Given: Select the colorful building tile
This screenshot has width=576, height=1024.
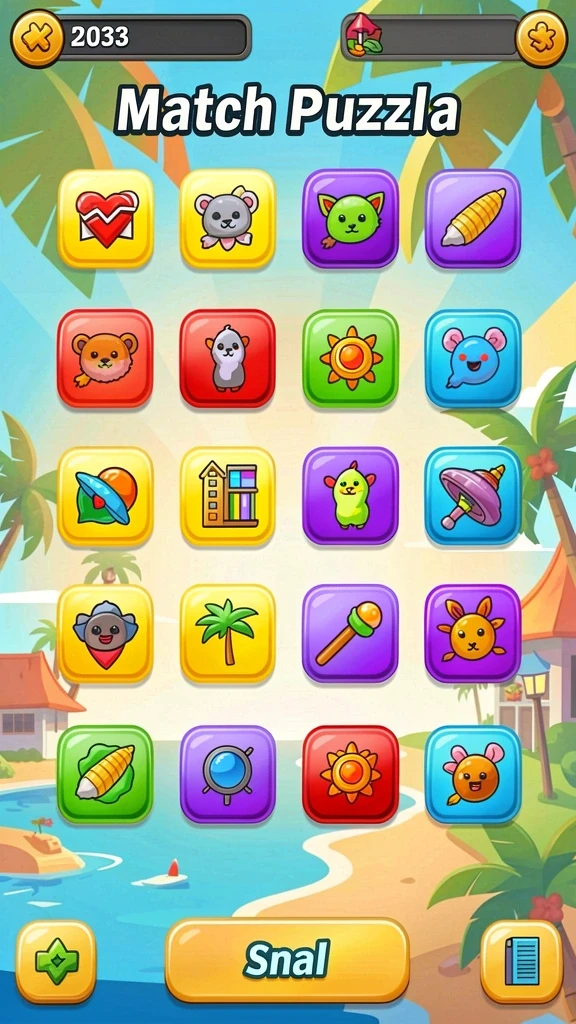Looking at the screenshot, I should click(x=228, y=496).
